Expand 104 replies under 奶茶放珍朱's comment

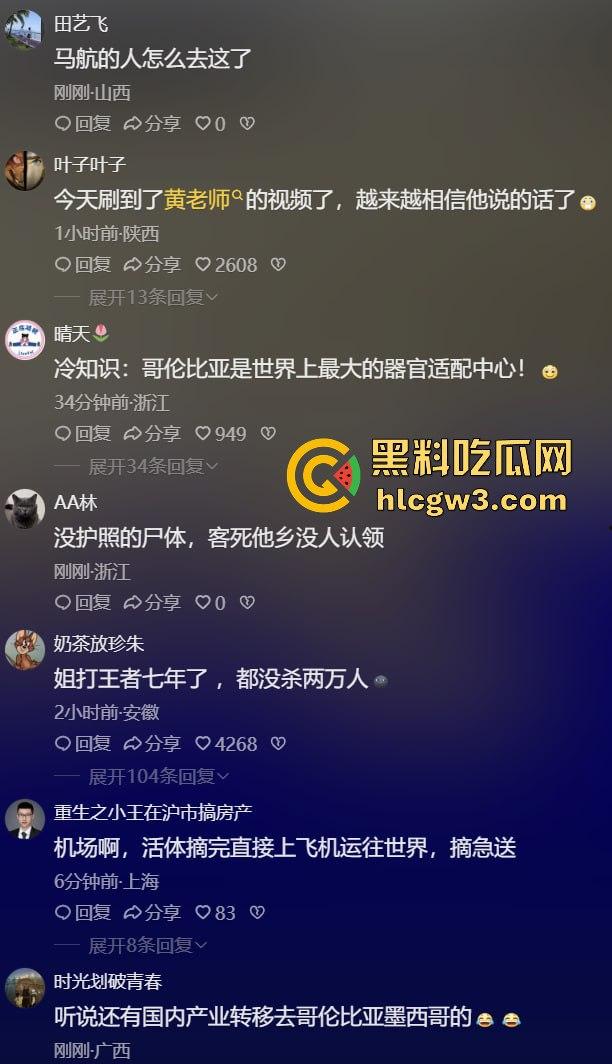(x=158, y=776)
